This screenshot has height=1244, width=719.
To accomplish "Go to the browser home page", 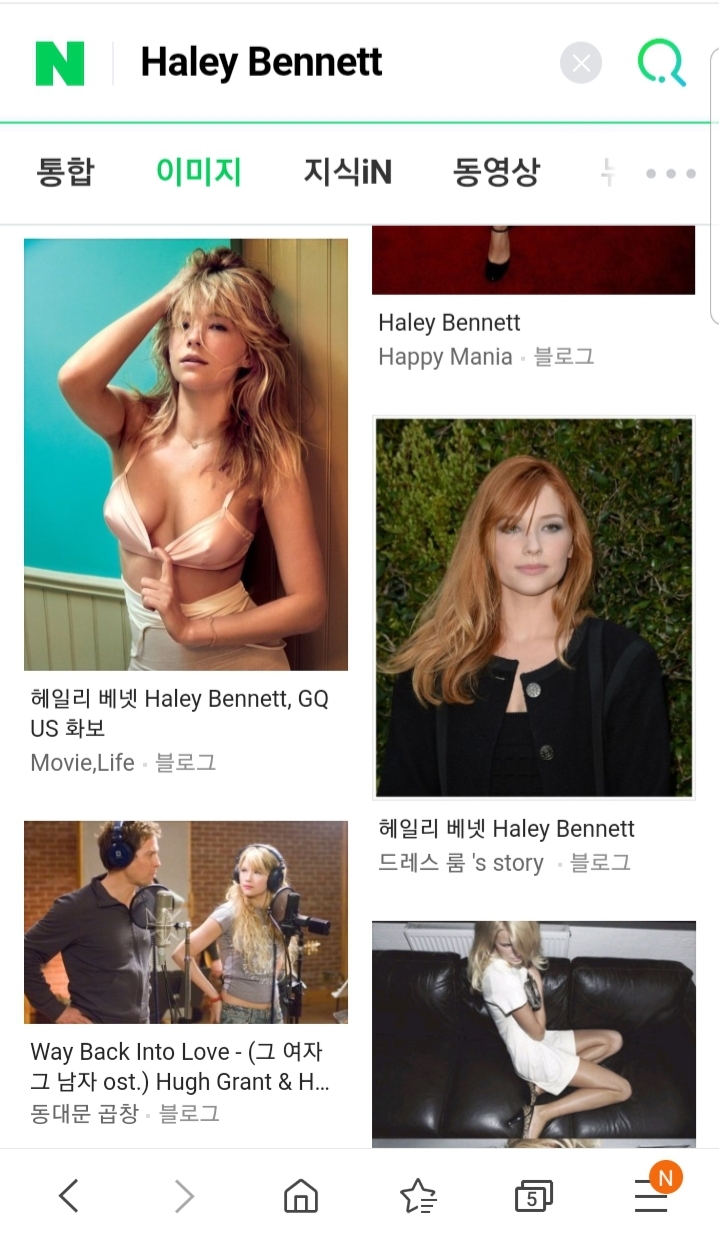I will tap(301, 1195).
